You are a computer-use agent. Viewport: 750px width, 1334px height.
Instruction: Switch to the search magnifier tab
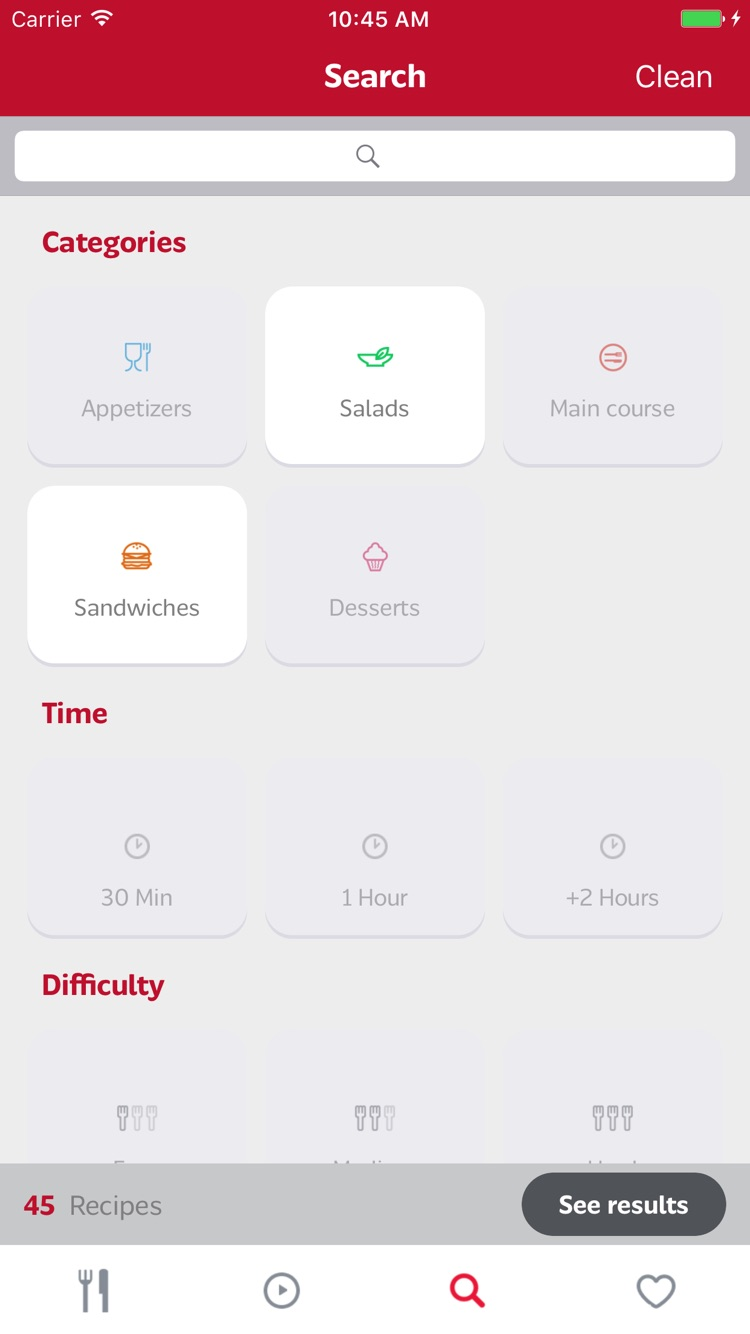point(467,1291)
